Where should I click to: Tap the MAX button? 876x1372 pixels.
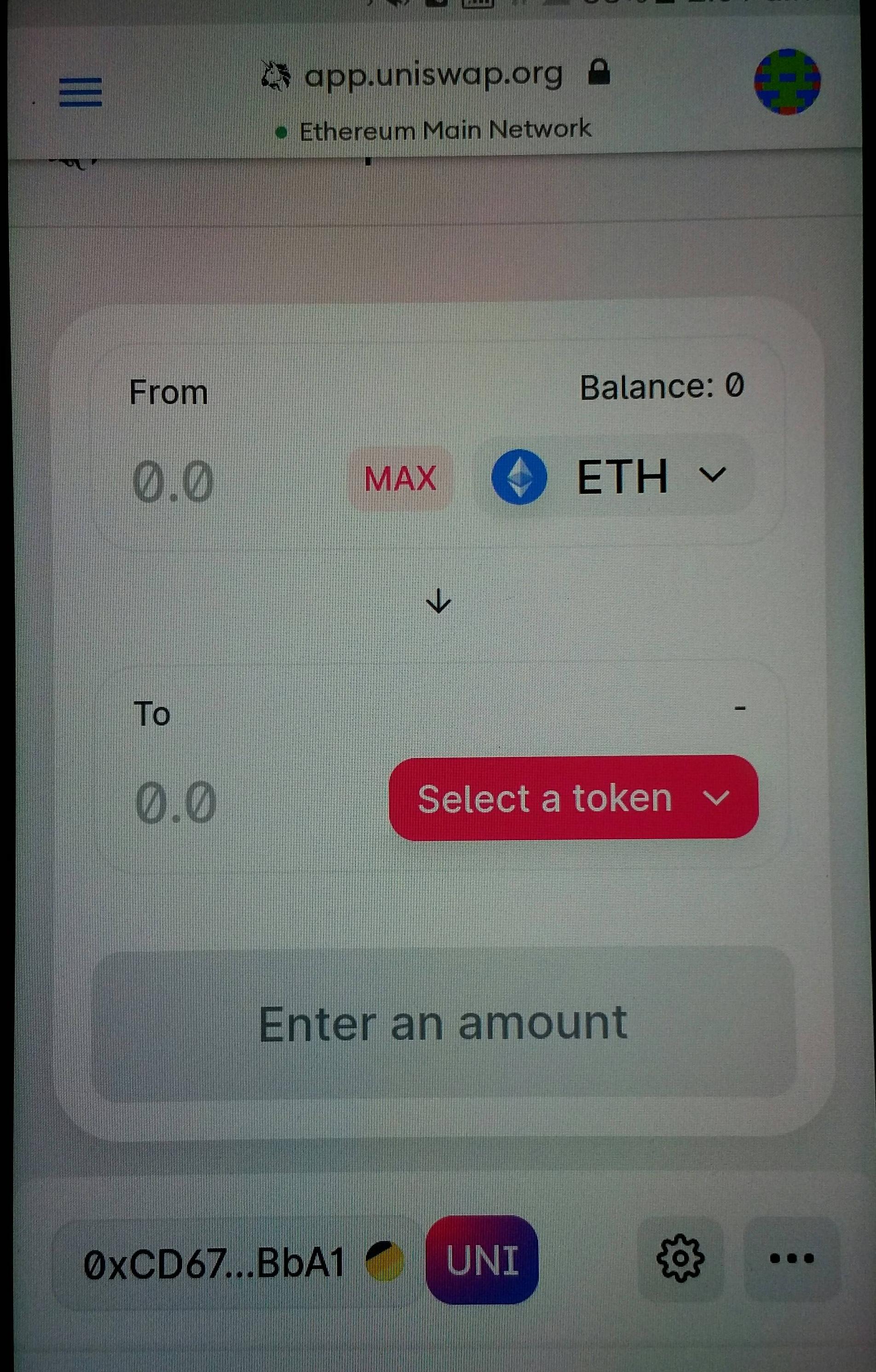coord(400,478)
